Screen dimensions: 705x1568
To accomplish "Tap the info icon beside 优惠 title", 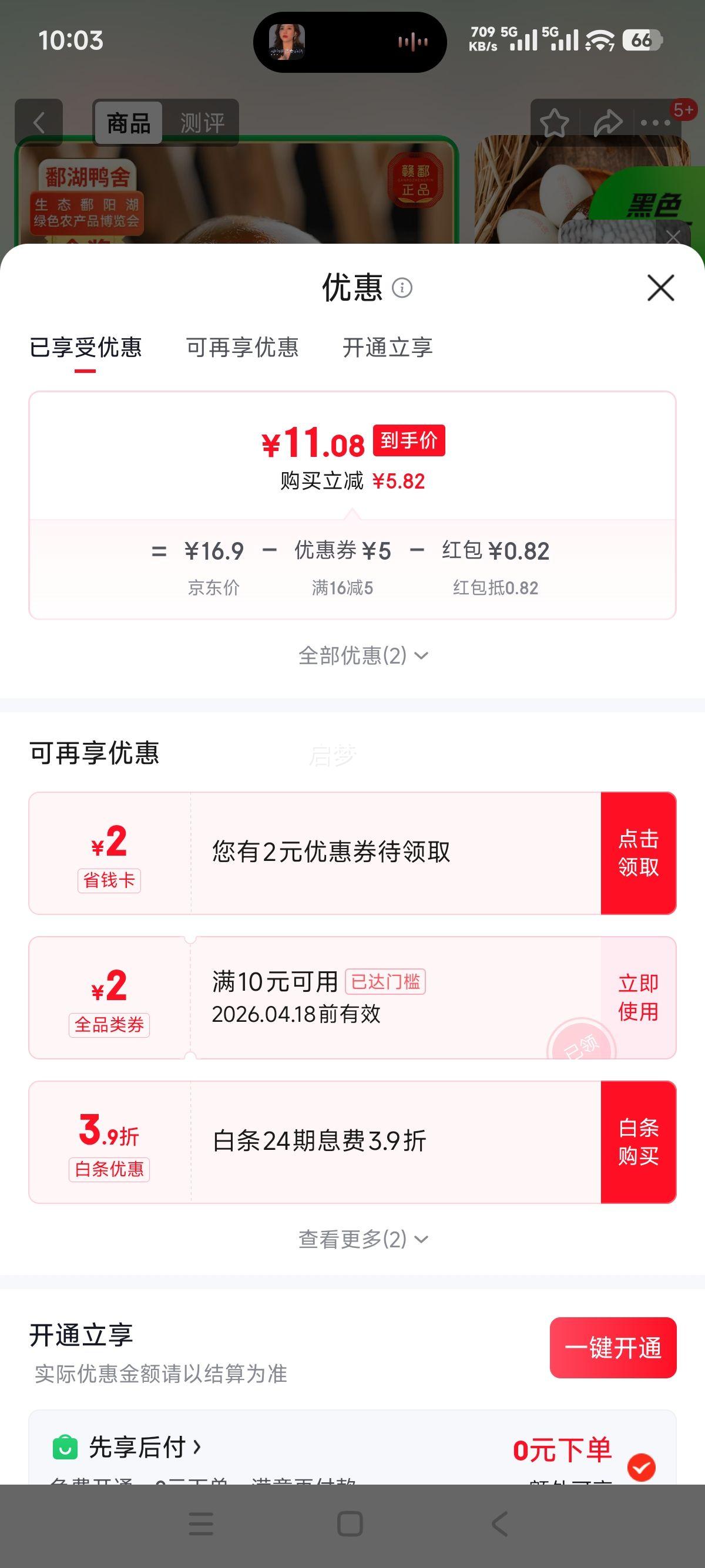I will pos(403,288).
